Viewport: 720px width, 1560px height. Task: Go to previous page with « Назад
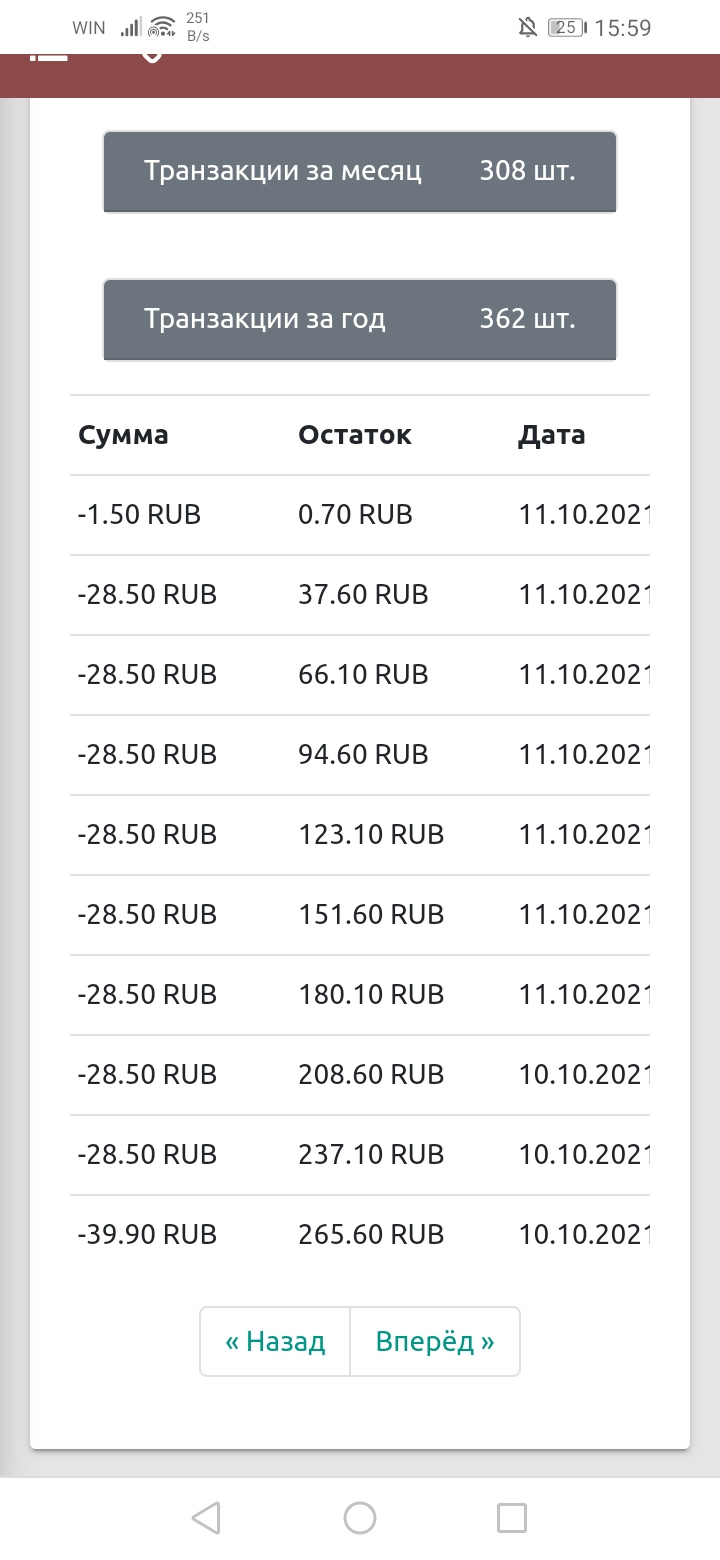[275, 1341]
